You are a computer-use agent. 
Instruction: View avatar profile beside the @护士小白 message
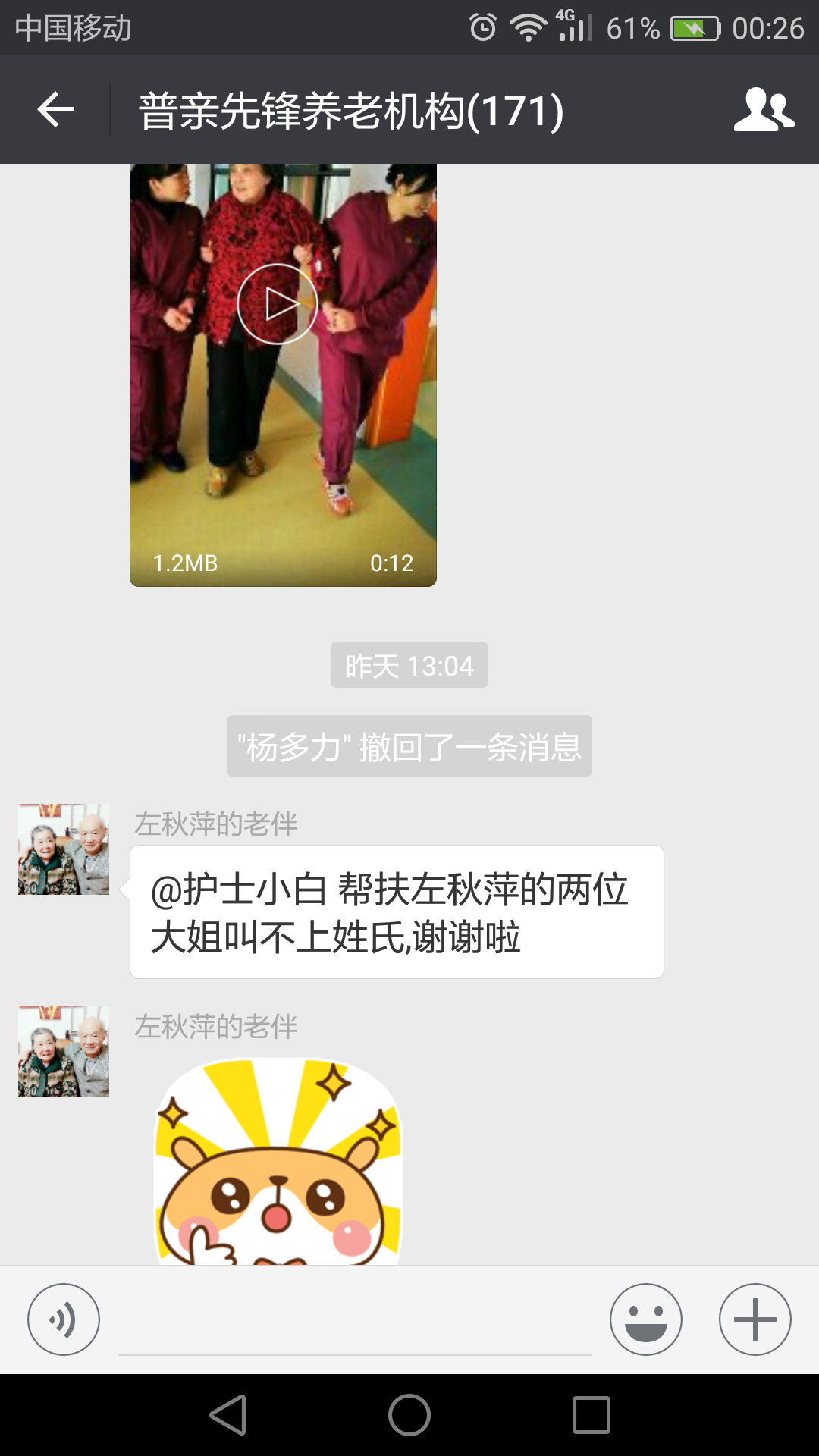(x=64, y=849)
